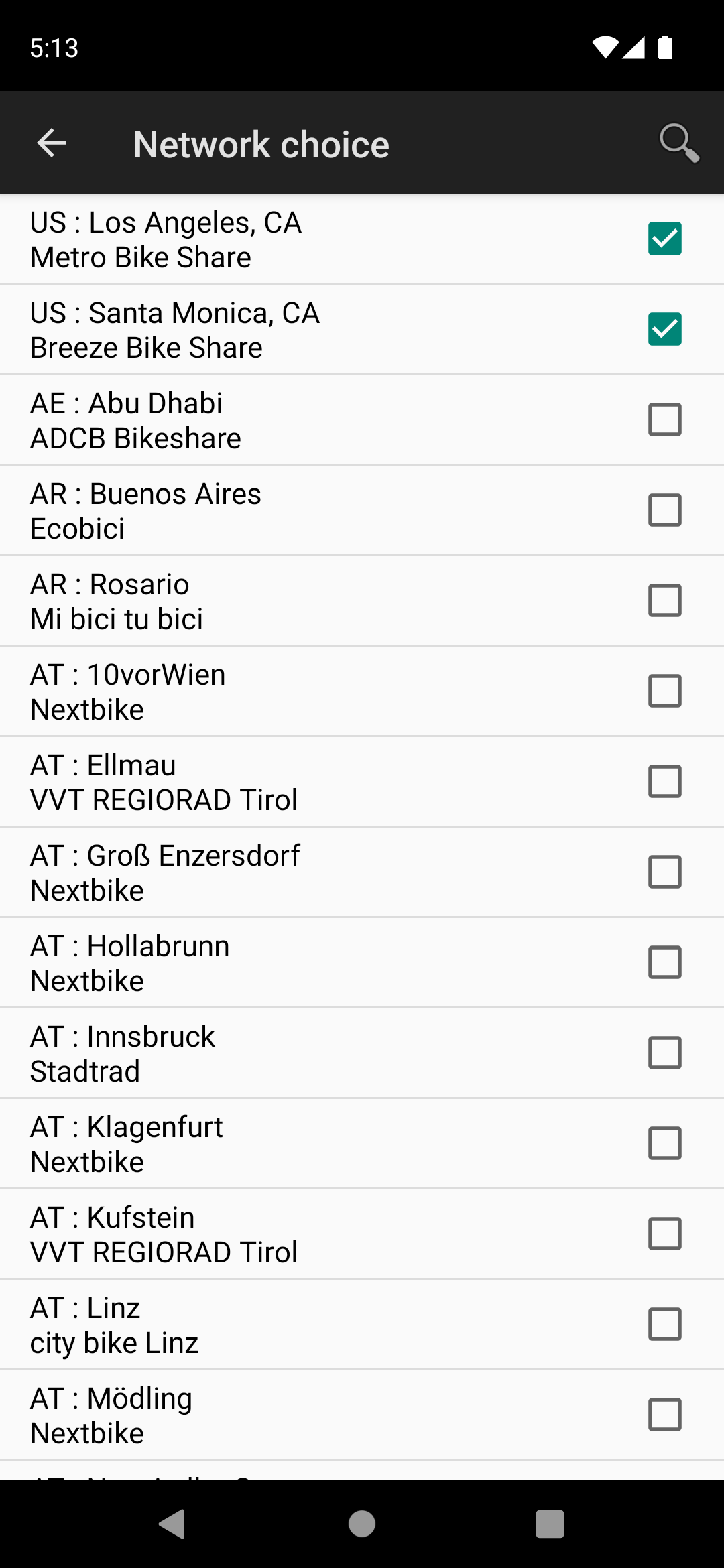The width and height of the screenshot is (724, 1568).
Task: Tap the system home button
Action: [362, 1524]
